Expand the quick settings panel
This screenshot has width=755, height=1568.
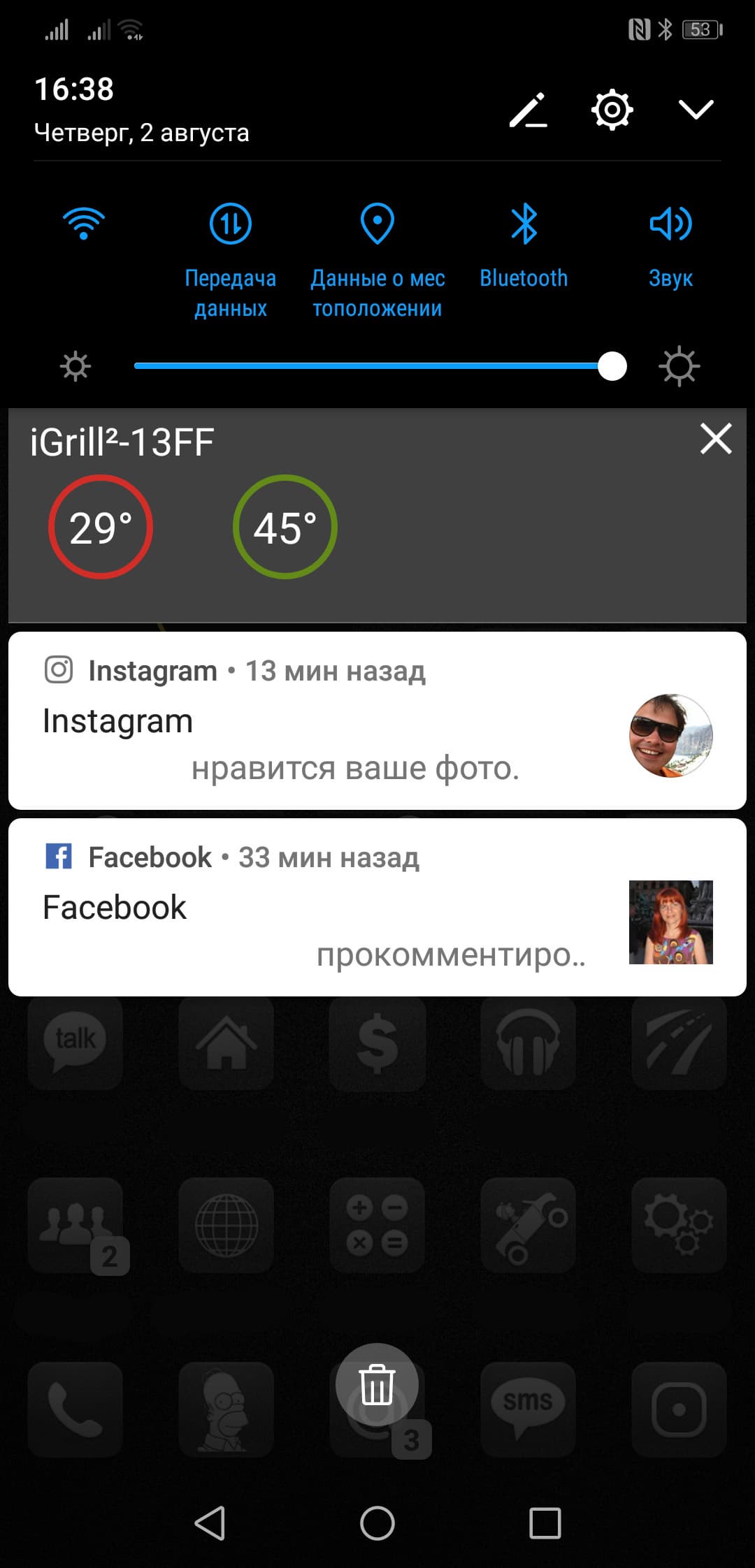click(696, 110)
